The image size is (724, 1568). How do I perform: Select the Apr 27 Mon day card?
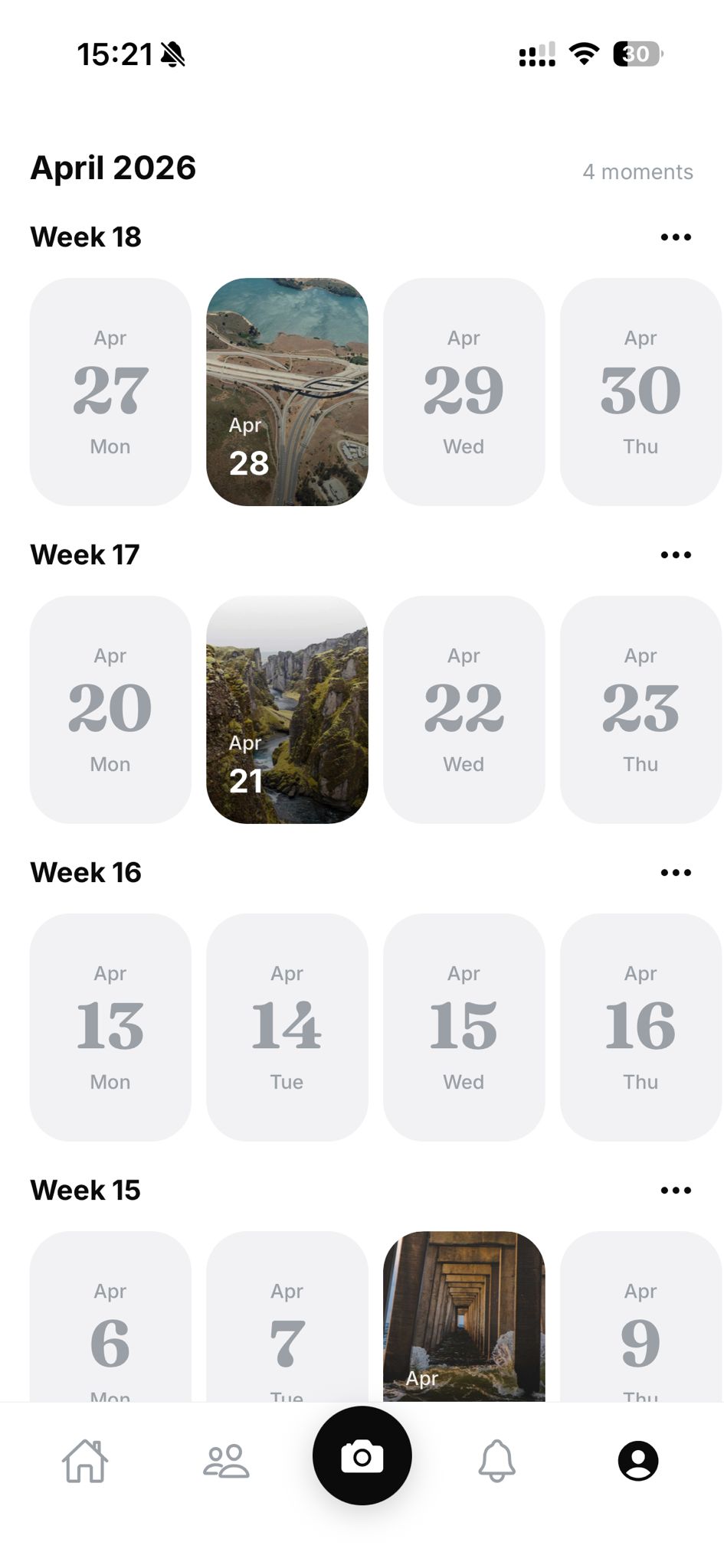(x=110, y=392)
